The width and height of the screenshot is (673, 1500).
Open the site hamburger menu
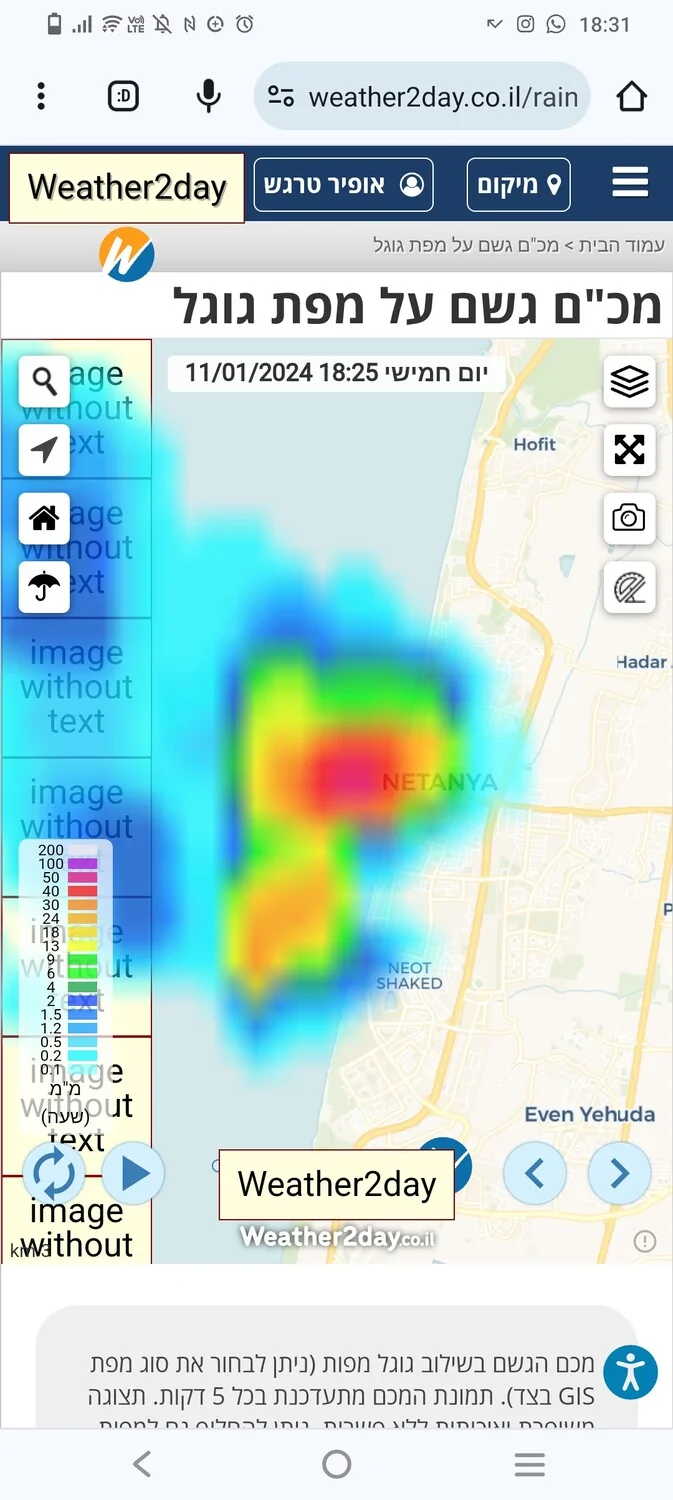[630, 183]
